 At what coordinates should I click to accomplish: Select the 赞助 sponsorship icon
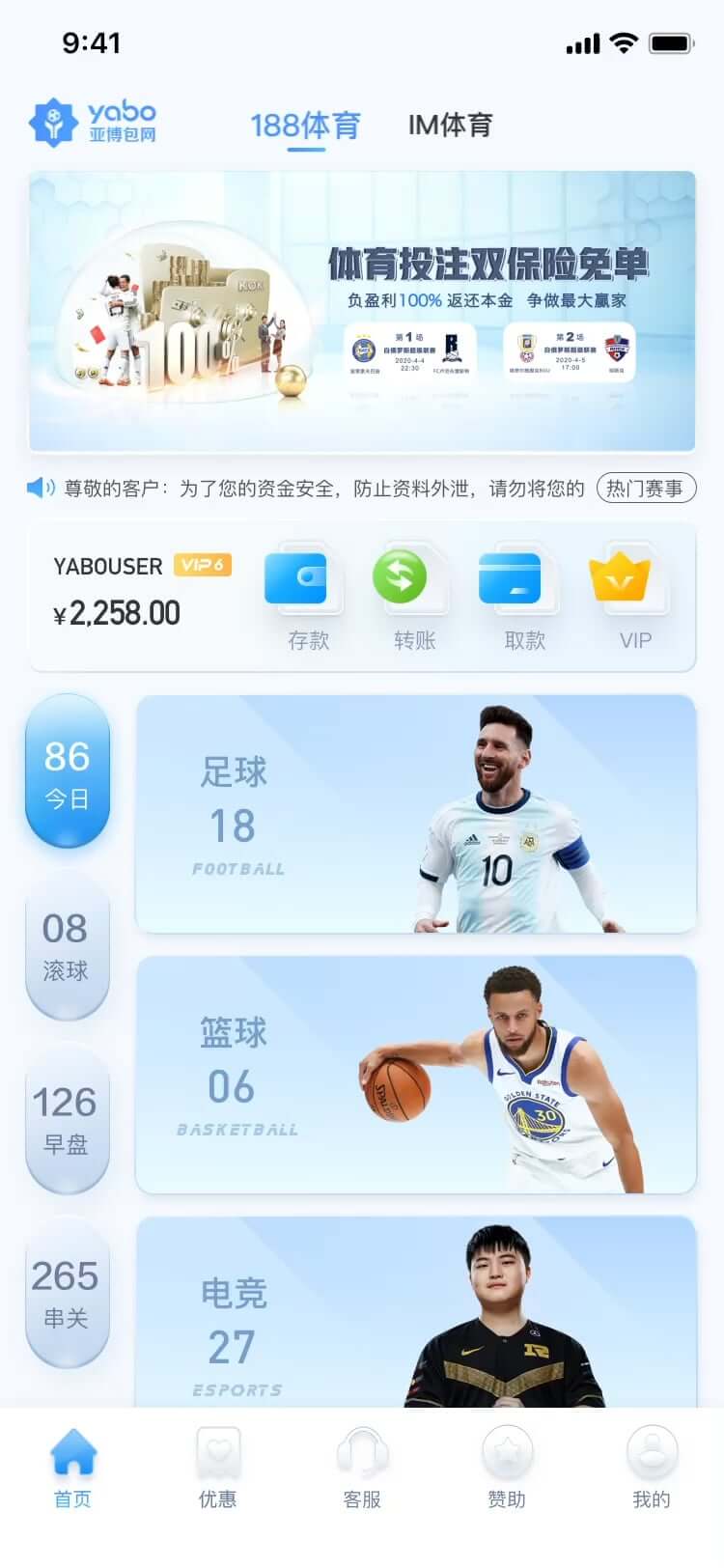tap(507, 1453)
